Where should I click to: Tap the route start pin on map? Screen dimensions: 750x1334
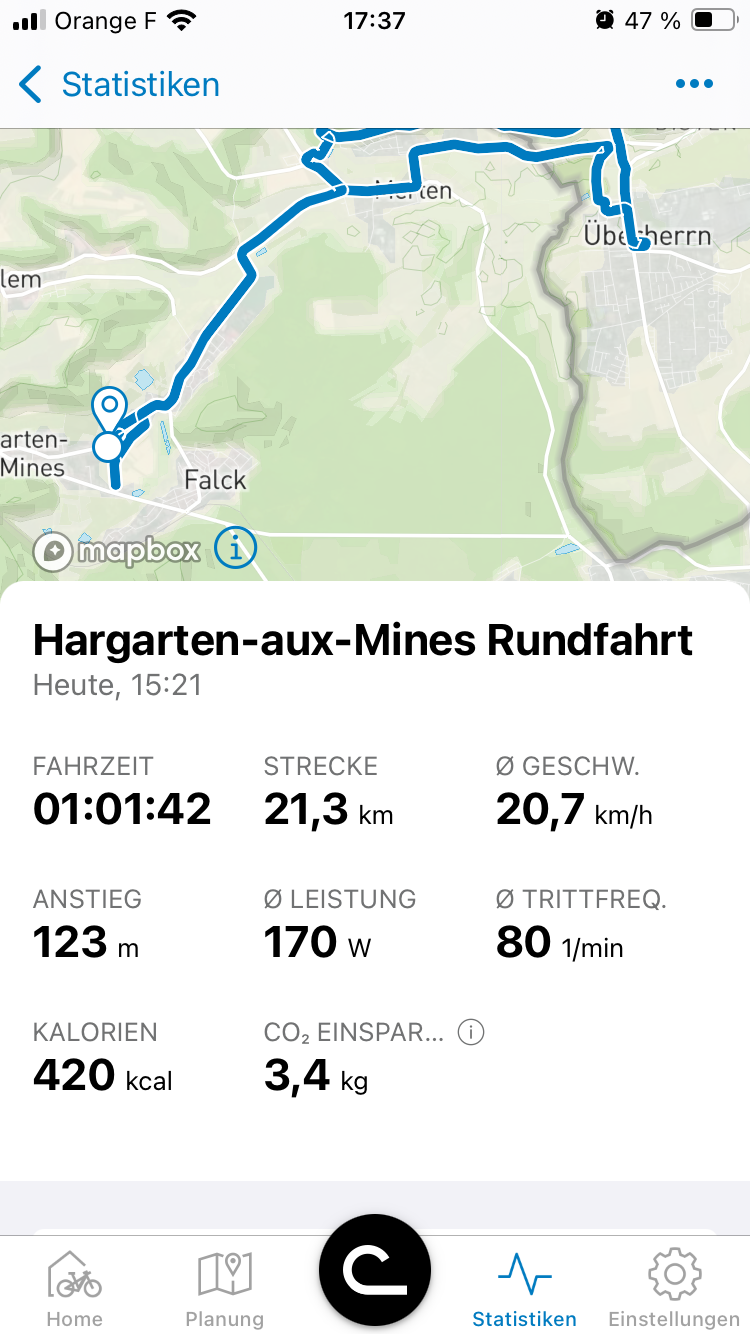pyautogui.click(x=108, y=410)
